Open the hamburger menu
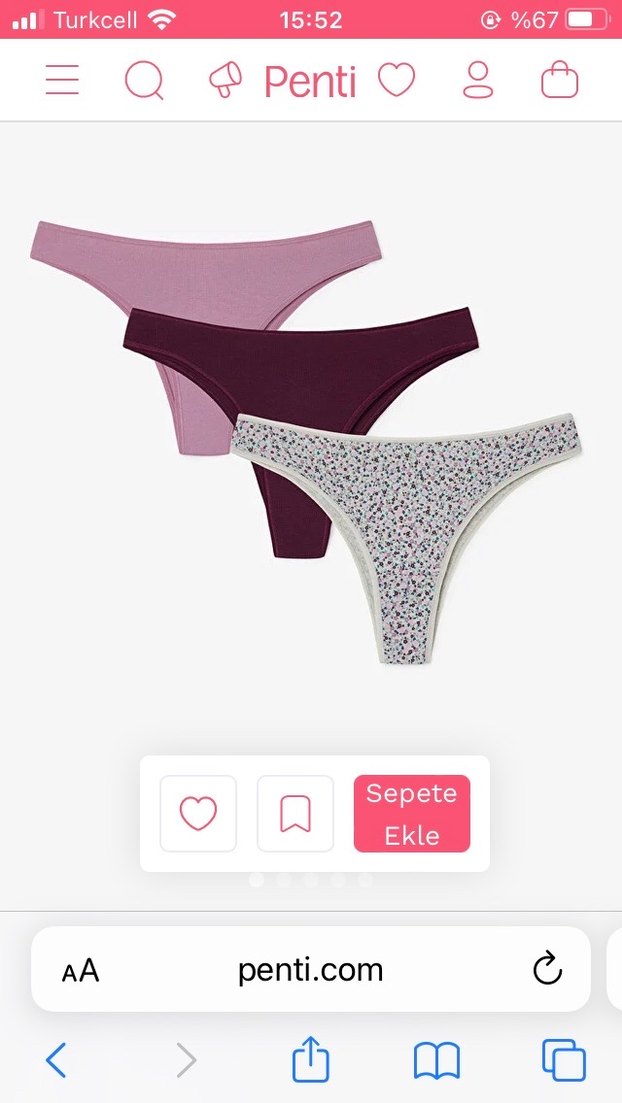Screen dimensions: 622x1103 pos(62,80)
